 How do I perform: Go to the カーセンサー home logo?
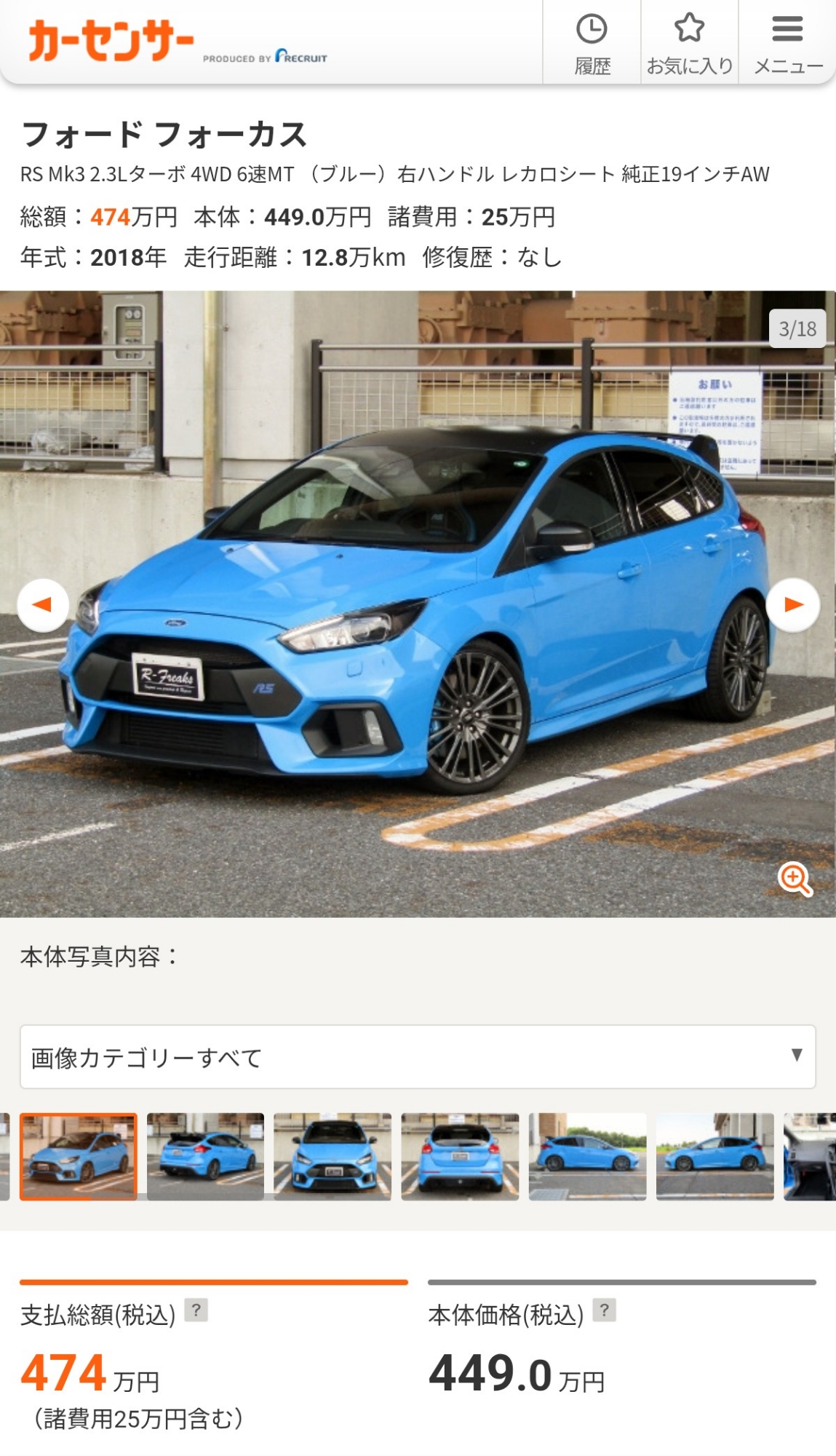[111, 41]
